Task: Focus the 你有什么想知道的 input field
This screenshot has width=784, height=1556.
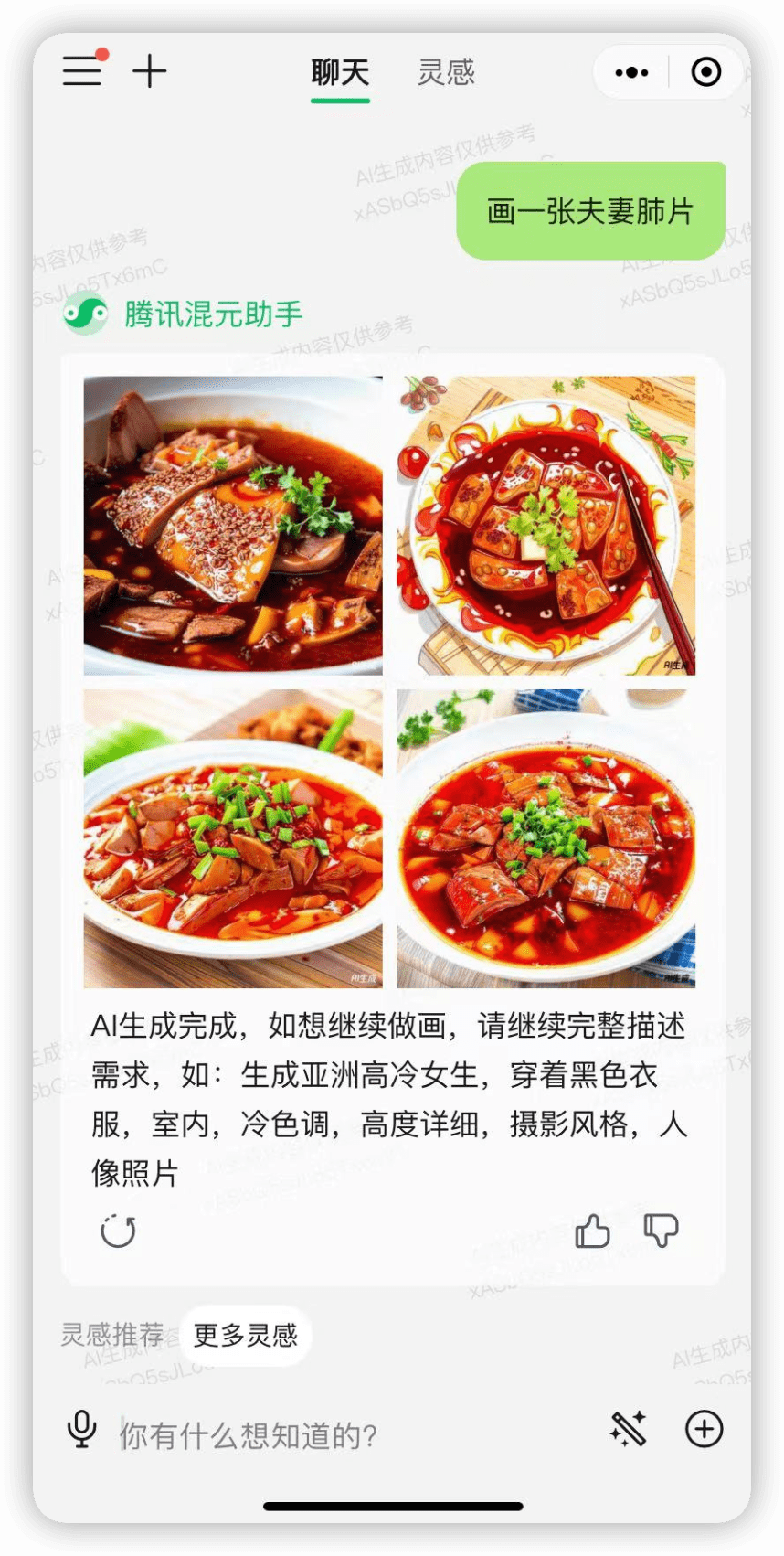Action: [x=347, y=1434]
